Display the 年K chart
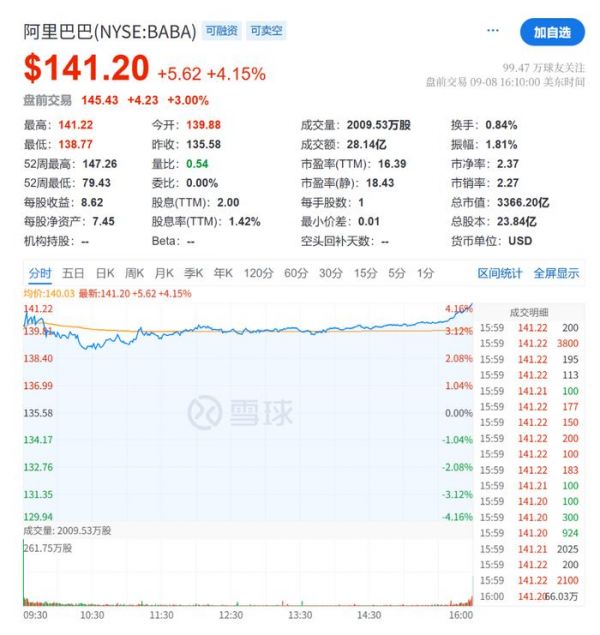Image resolution: width=600 pixels, height=635 pixels. click(x=222, y=273)
